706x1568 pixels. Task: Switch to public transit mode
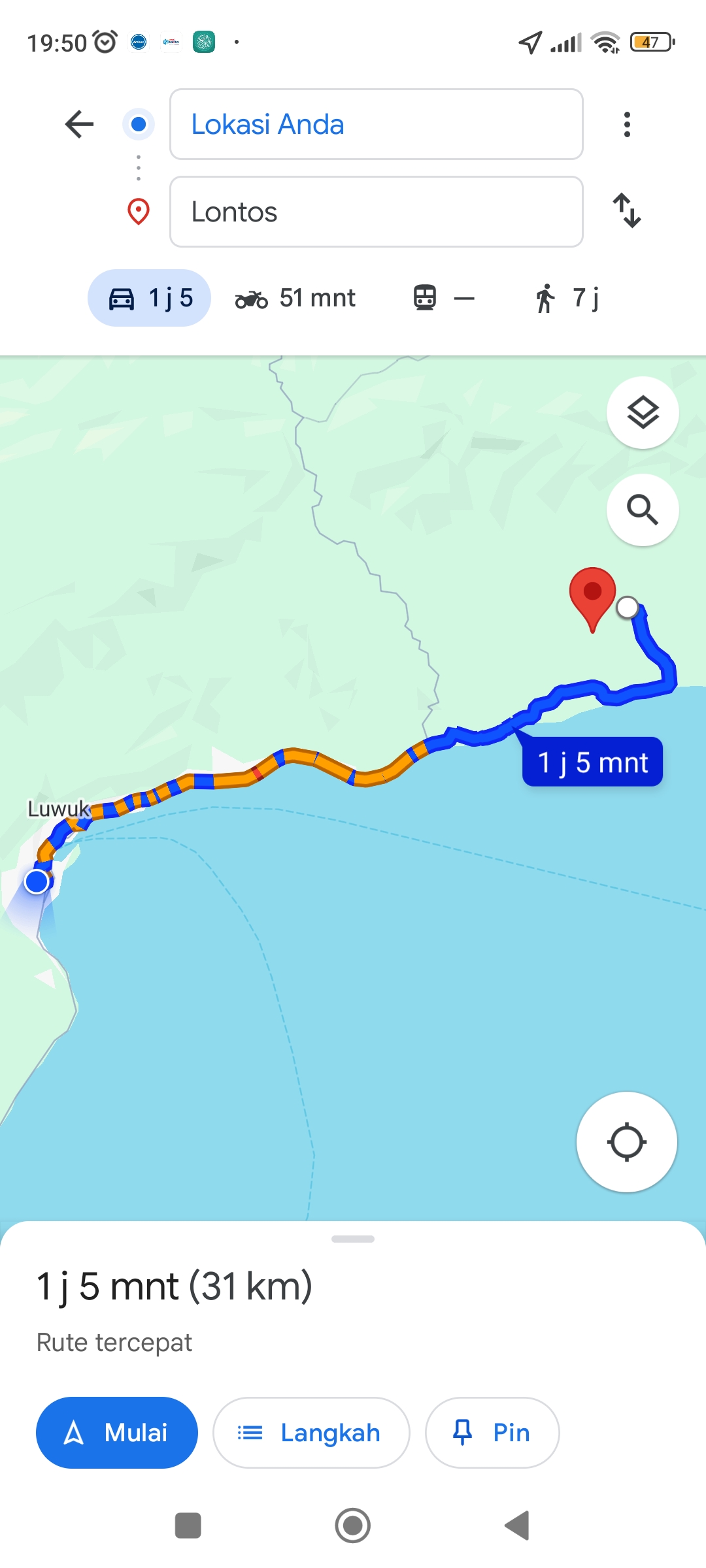coord(443,298)
